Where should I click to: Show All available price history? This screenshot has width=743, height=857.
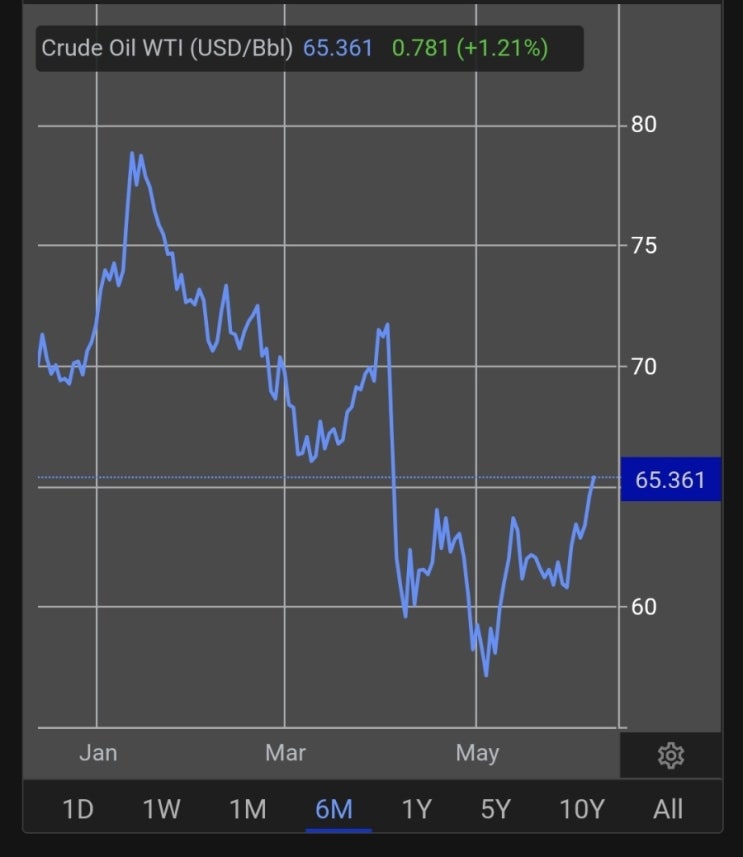[667, 808]
